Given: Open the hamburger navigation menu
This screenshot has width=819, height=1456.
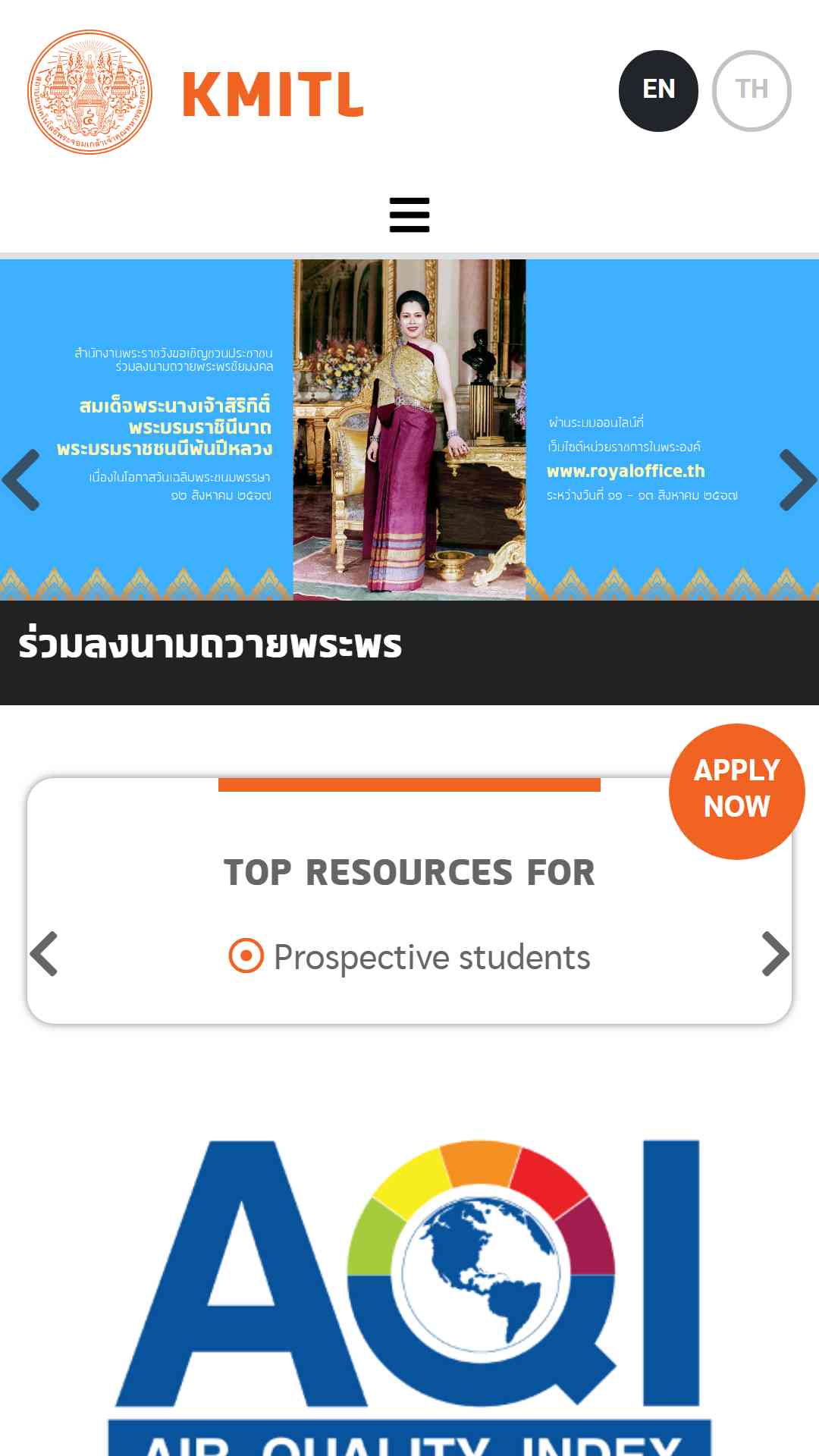Looking at the screenshot, I should (409, 215).
